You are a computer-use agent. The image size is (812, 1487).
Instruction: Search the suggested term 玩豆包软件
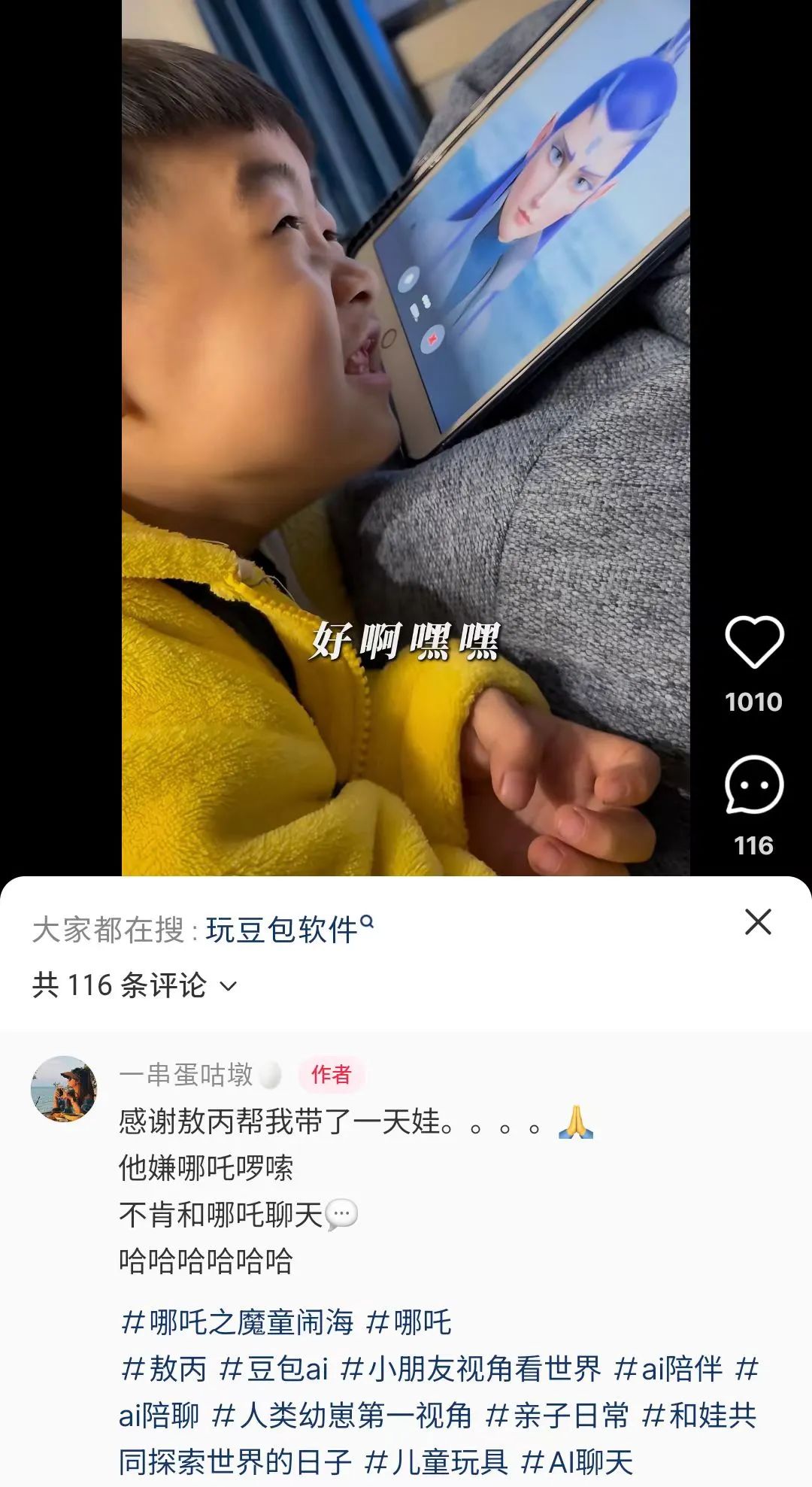pyautogui.click(x=289, y=930)
